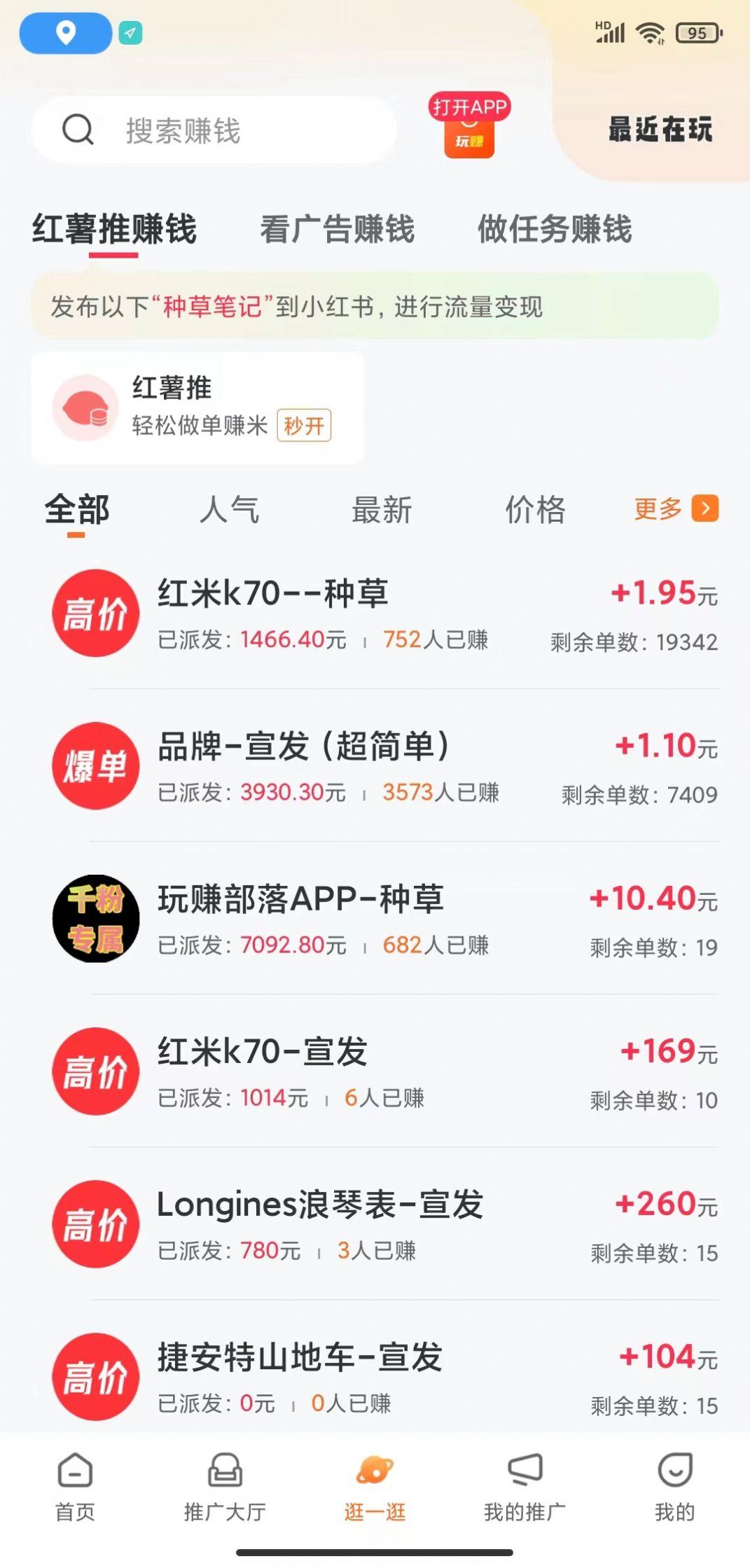Show 全部 tasks
The height and width of the screenshot is (1568, 750).
[x=77, y=509]
